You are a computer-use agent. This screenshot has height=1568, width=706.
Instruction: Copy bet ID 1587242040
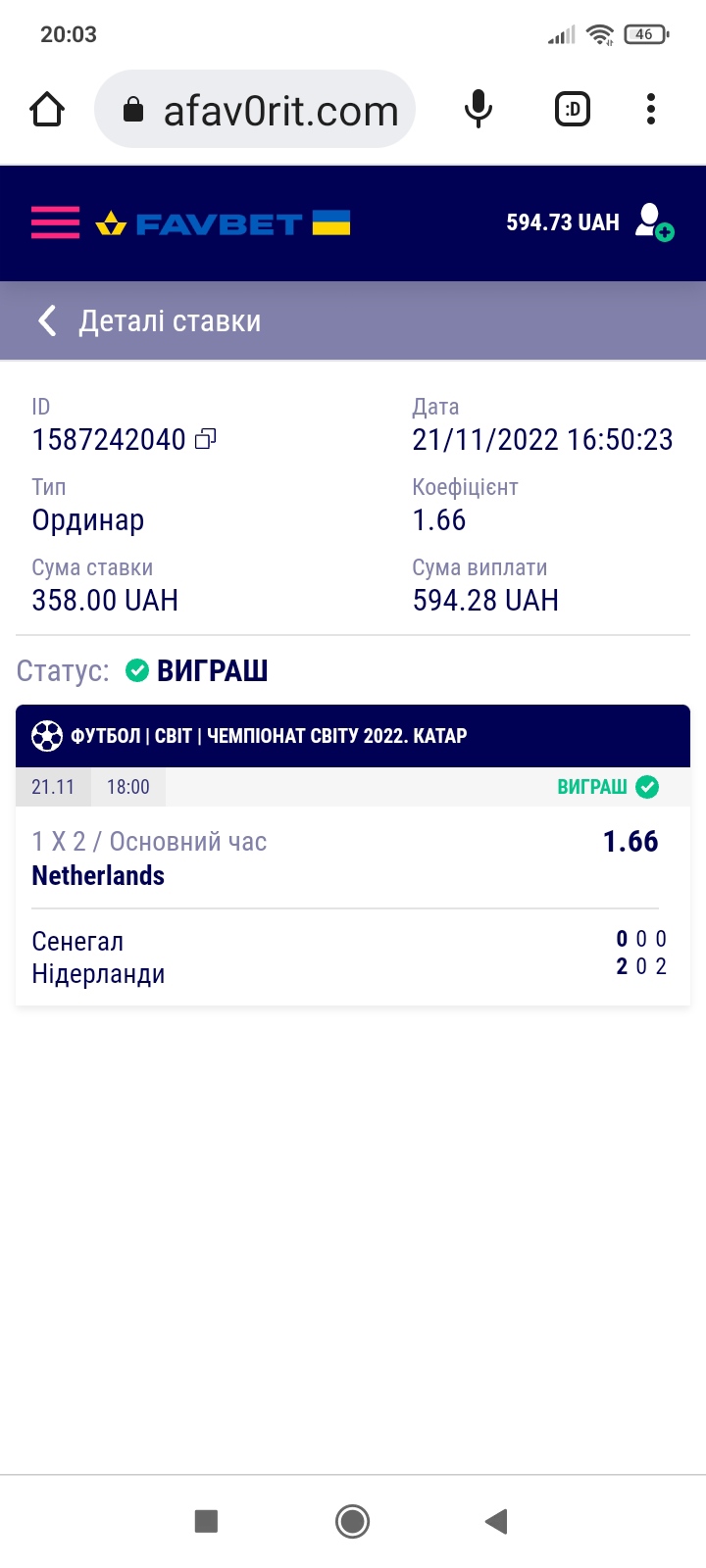tap(205, 439)
